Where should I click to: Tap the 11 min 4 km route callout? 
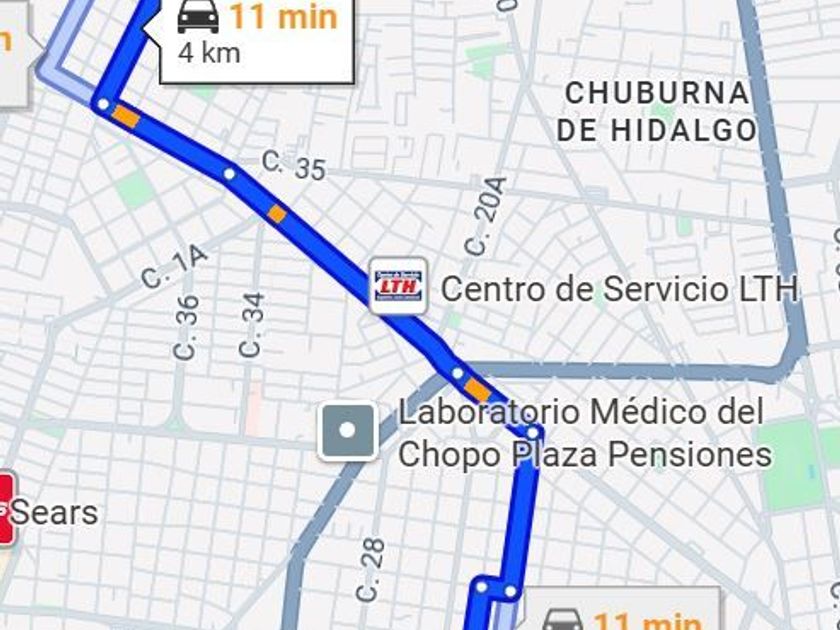(x=258, y=35)
